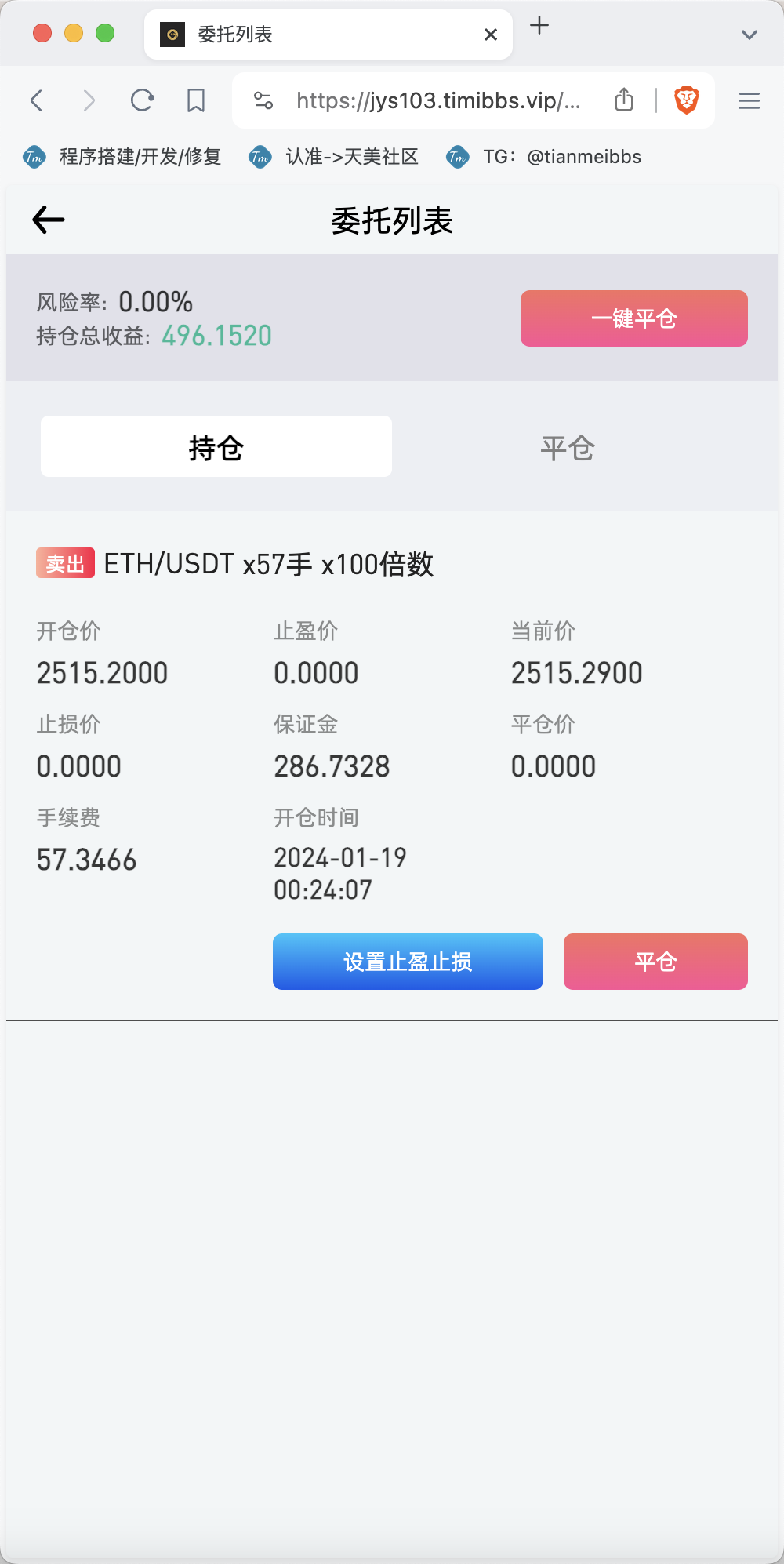Close the 委托列表 browser tab
Viewport: 784px width, 1564px height.
(491, 35)
